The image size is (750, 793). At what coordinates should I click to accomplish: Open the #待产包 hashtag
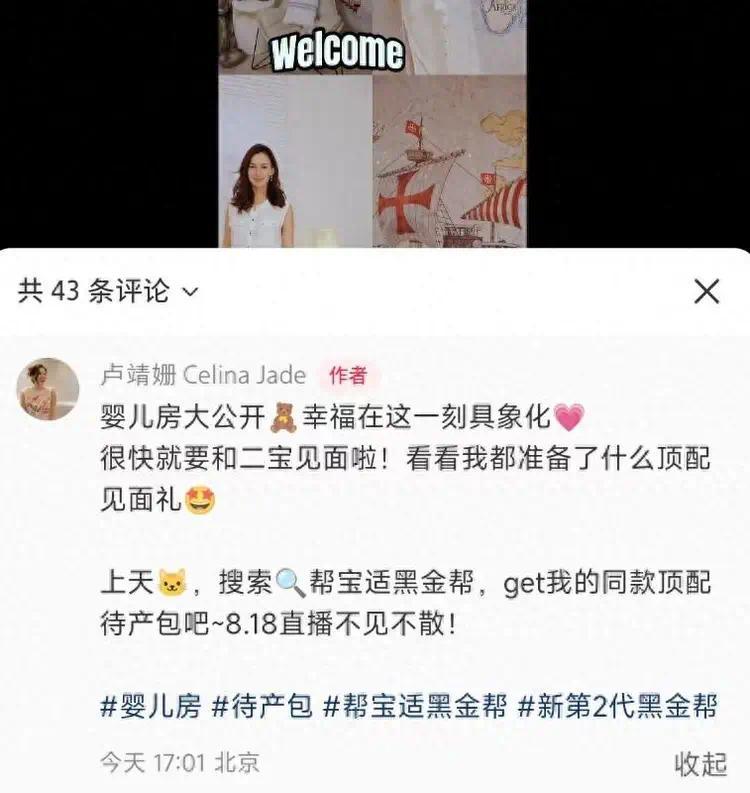point(263,706)
